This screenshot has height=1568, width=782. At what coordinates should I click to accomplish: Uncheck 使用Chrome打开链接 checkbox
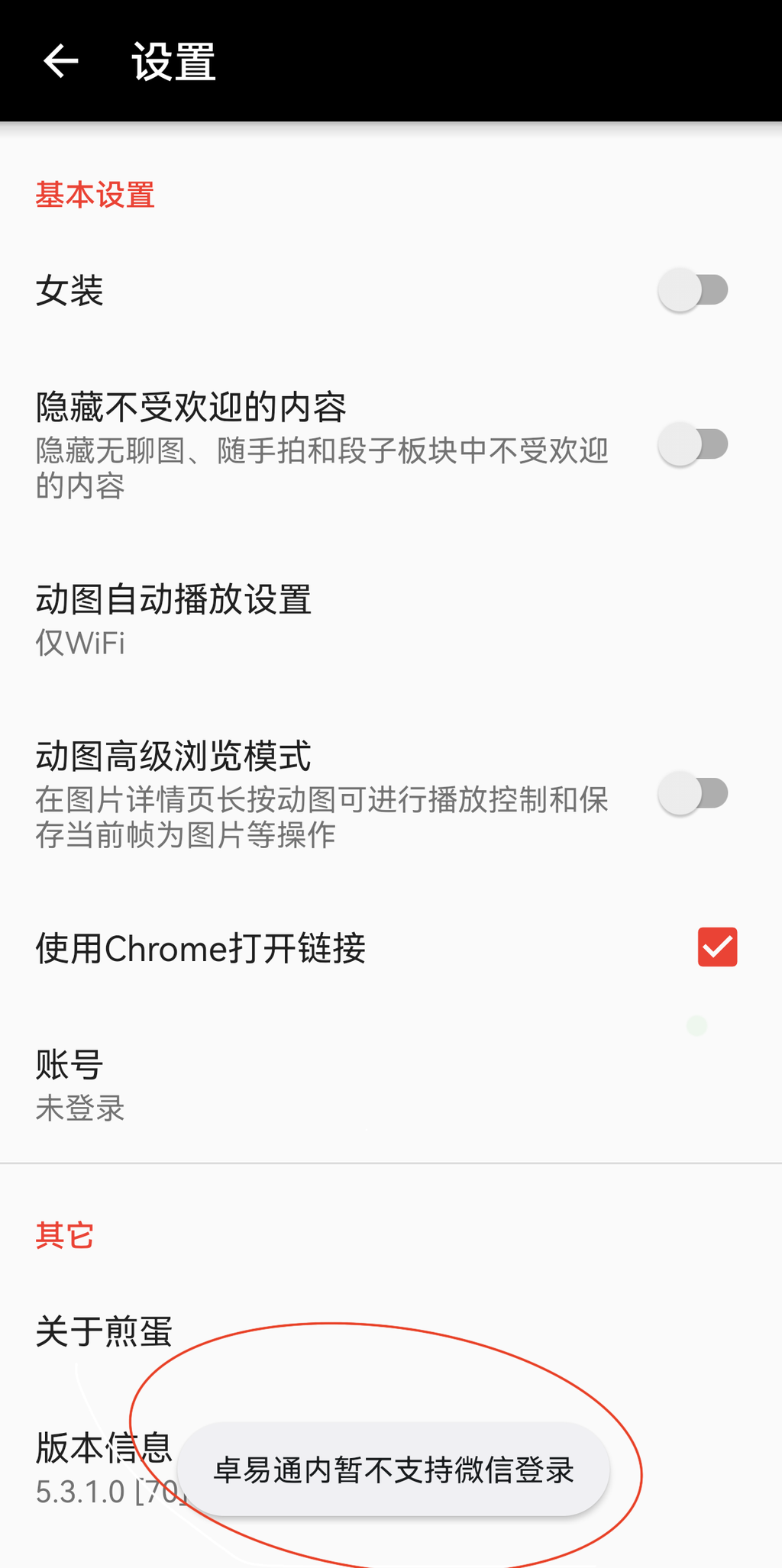(717, 947)
